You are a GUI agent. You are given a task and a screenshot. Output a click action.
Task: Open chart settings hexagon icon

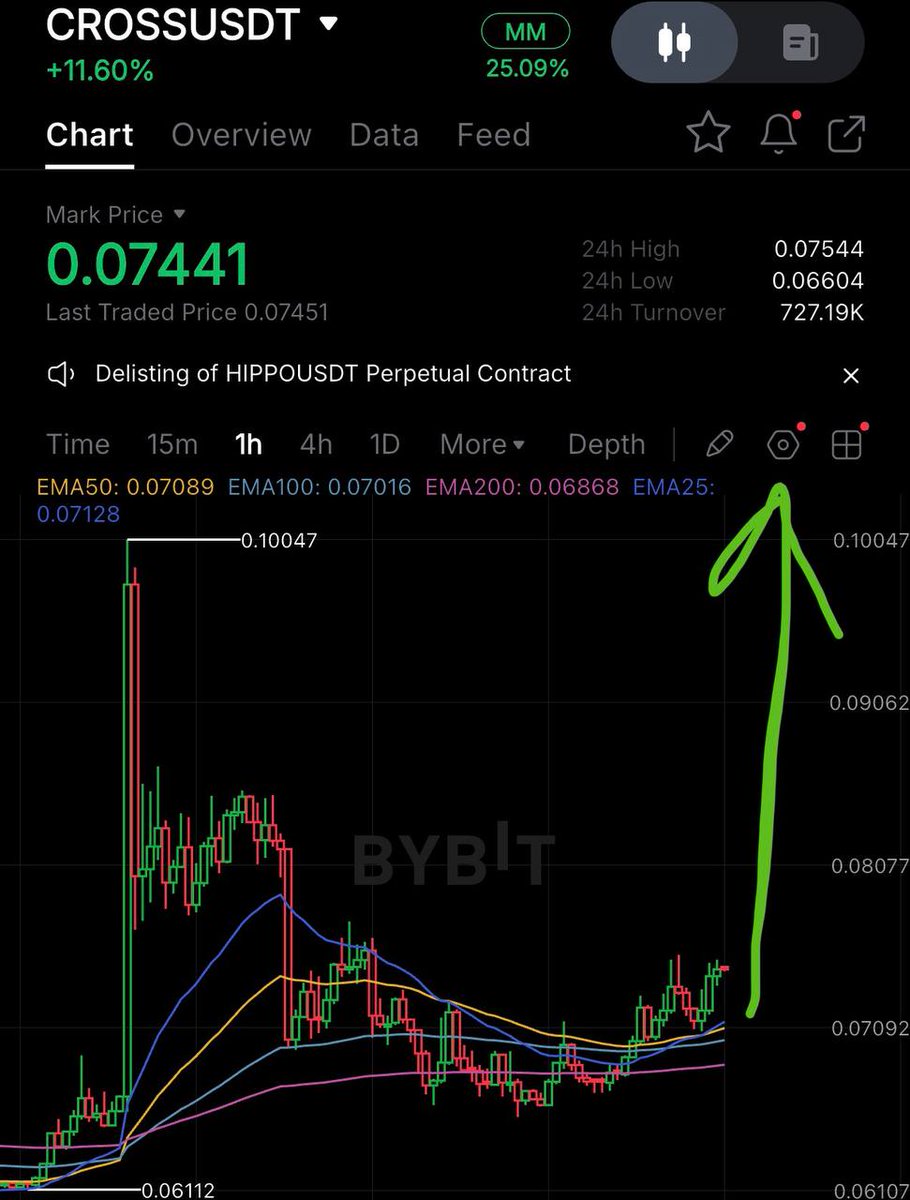(783, 445)
